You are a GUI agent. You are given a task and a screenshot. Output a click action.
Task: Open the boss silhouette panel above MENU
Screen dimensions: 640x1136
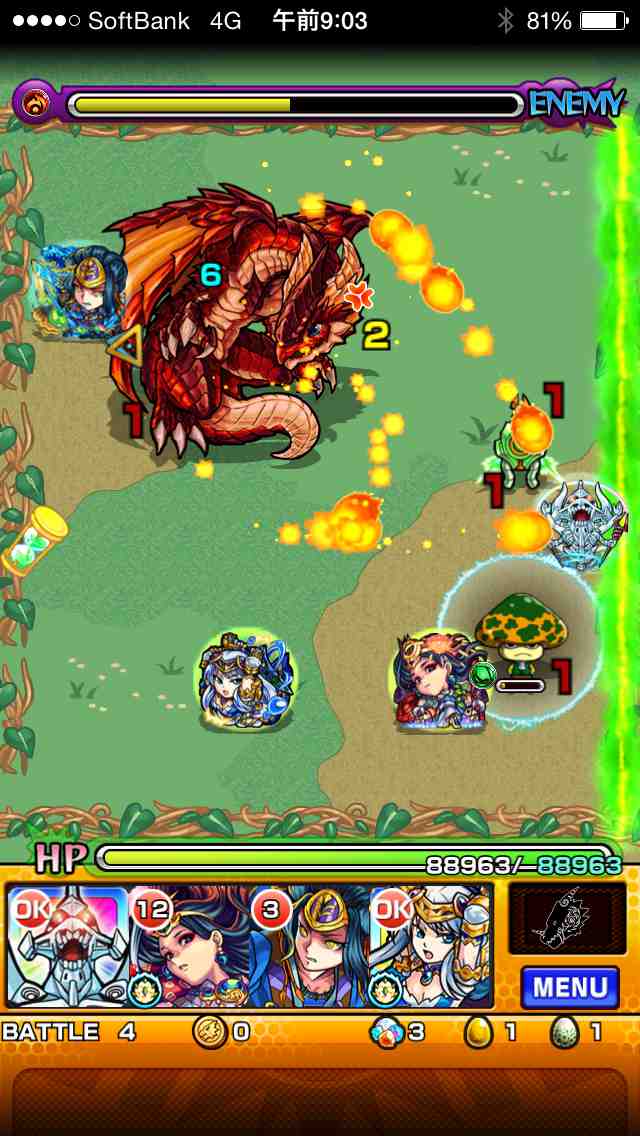pos(567,920)
